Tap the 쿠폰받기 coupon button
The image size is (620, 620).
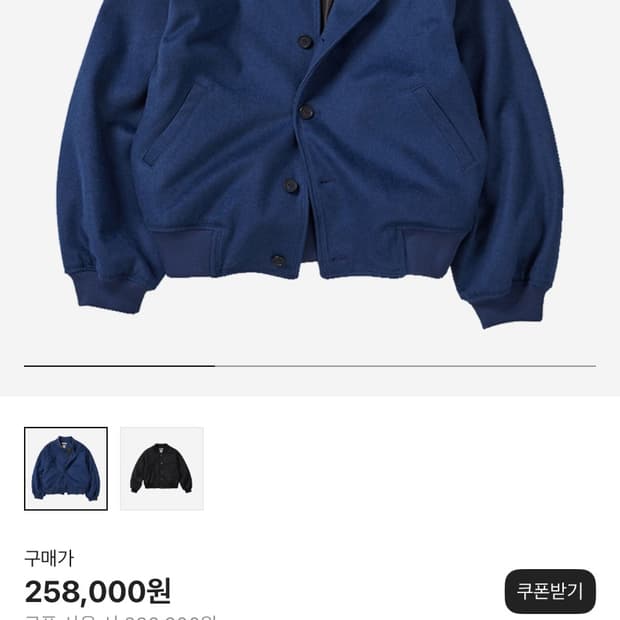(x=549, y=591)
